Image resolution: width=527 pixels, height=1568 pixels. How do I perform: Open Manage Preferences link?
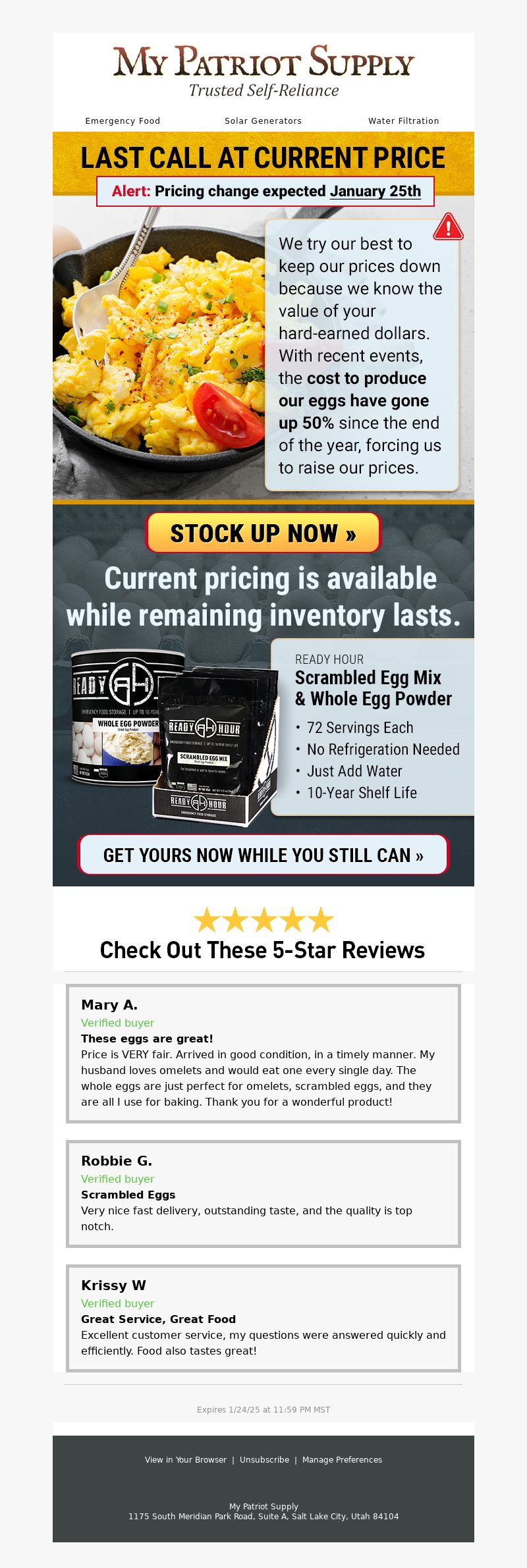(x=342, y=1460)
